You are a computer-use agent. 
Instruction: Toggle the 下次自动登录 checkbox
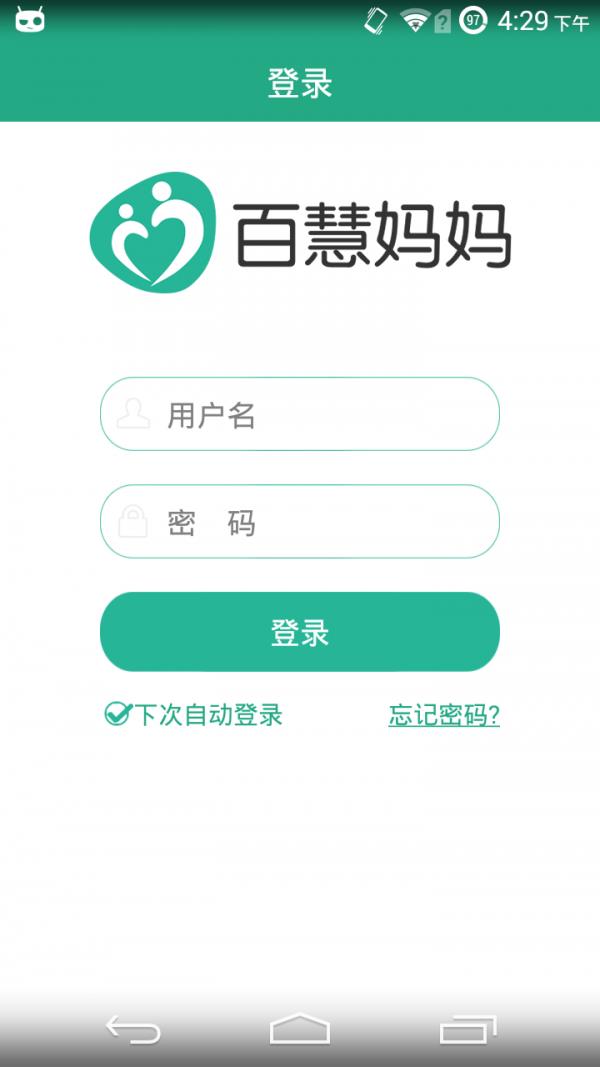click(x=118, y=714)
